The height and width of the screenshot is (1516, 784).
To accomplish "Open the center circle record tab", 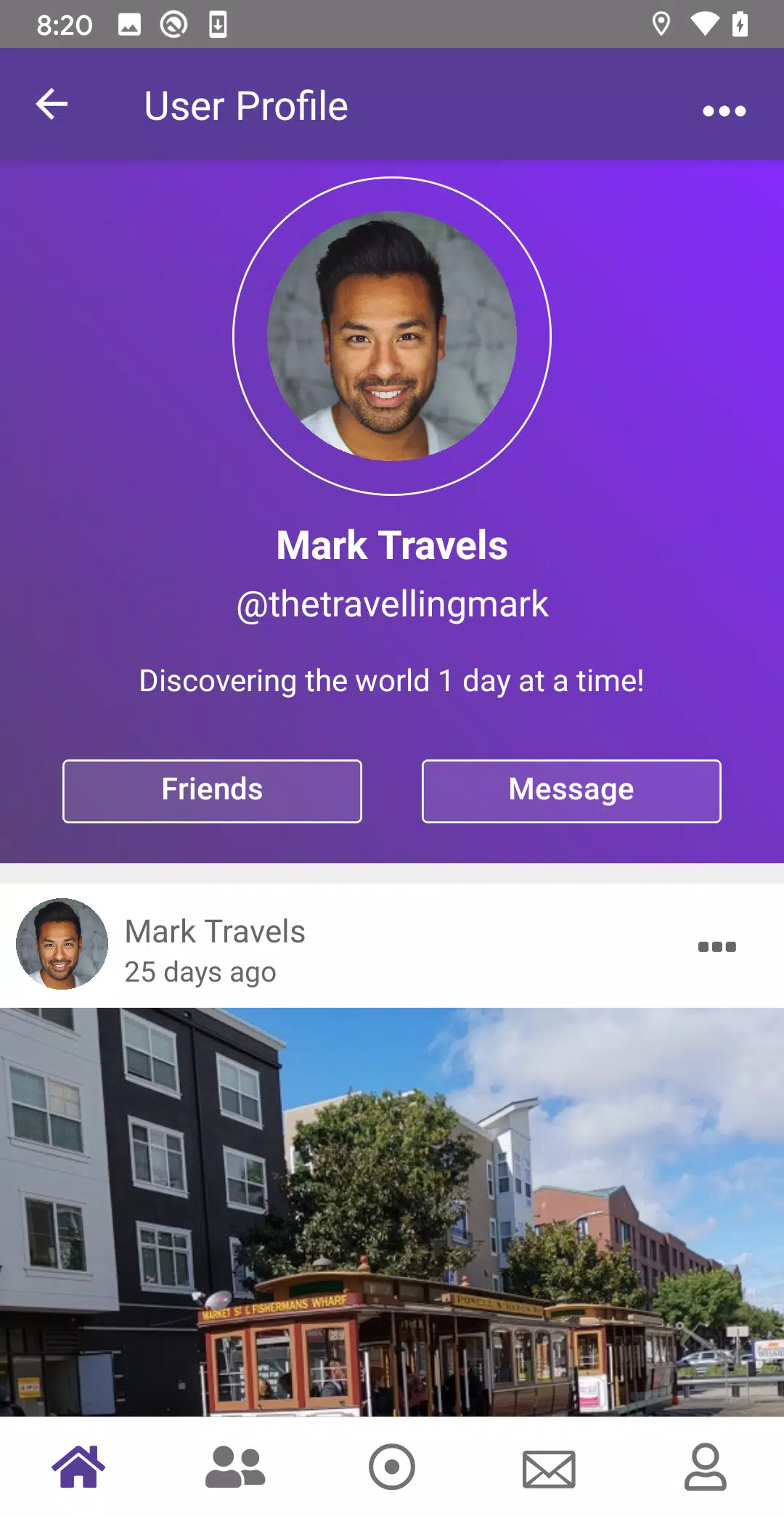I will (x=392, y=1467).
